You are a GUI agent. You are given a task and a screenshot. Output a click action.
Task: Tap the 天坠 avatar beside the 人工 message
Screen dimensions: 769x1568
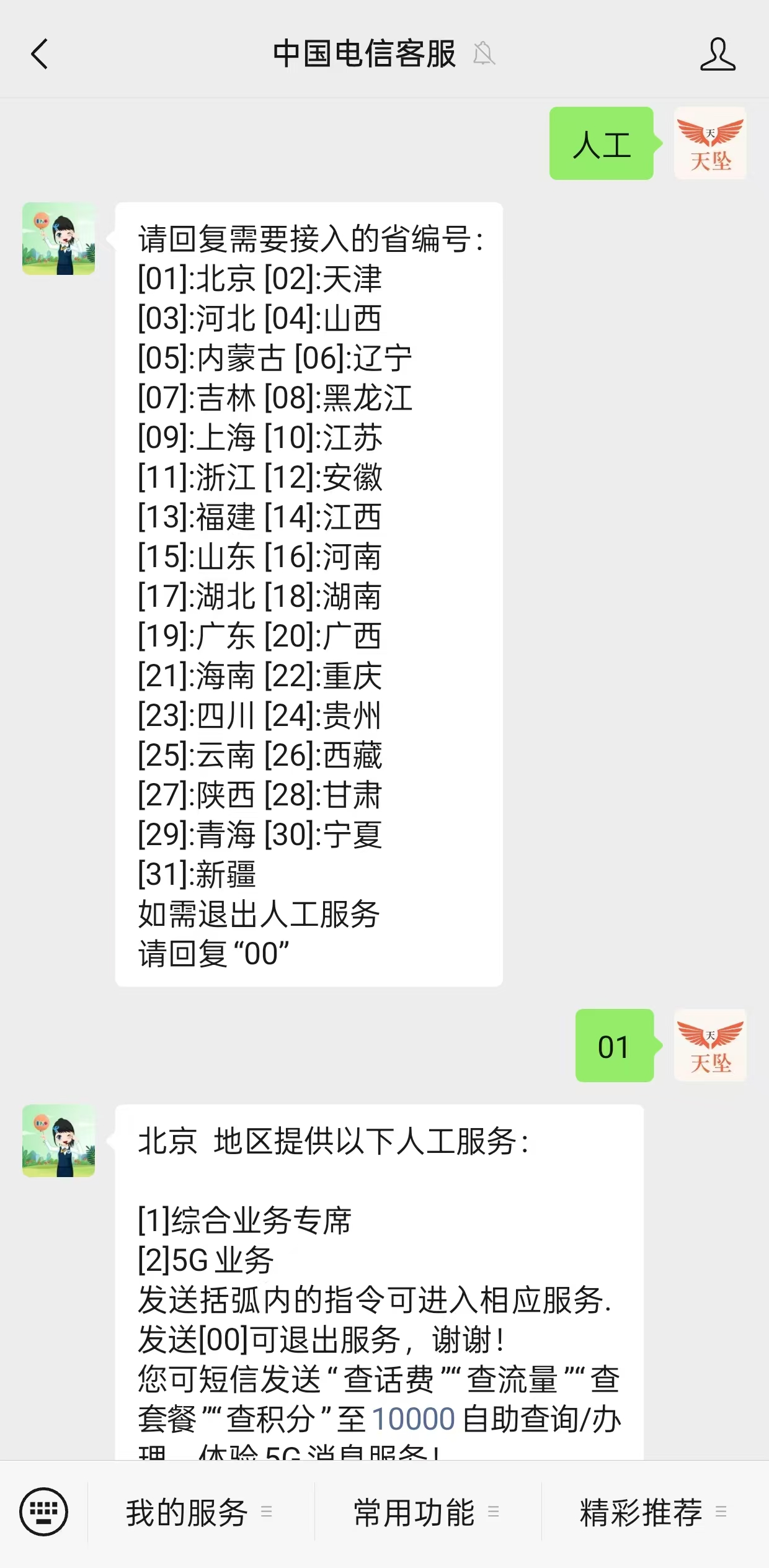(710, 143)
